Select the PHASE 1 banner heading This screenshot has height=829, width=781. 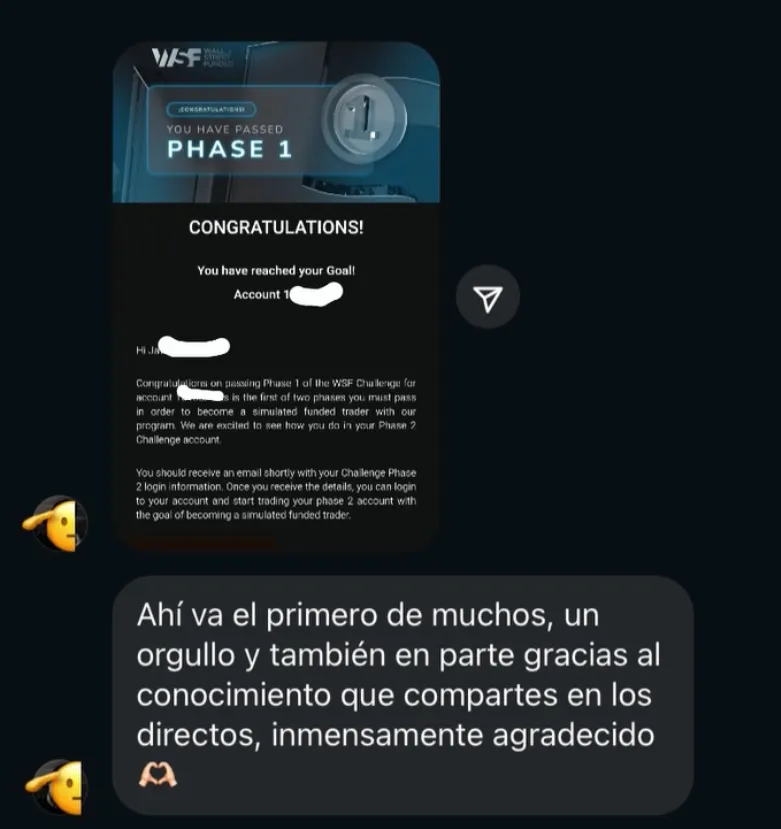229,150
